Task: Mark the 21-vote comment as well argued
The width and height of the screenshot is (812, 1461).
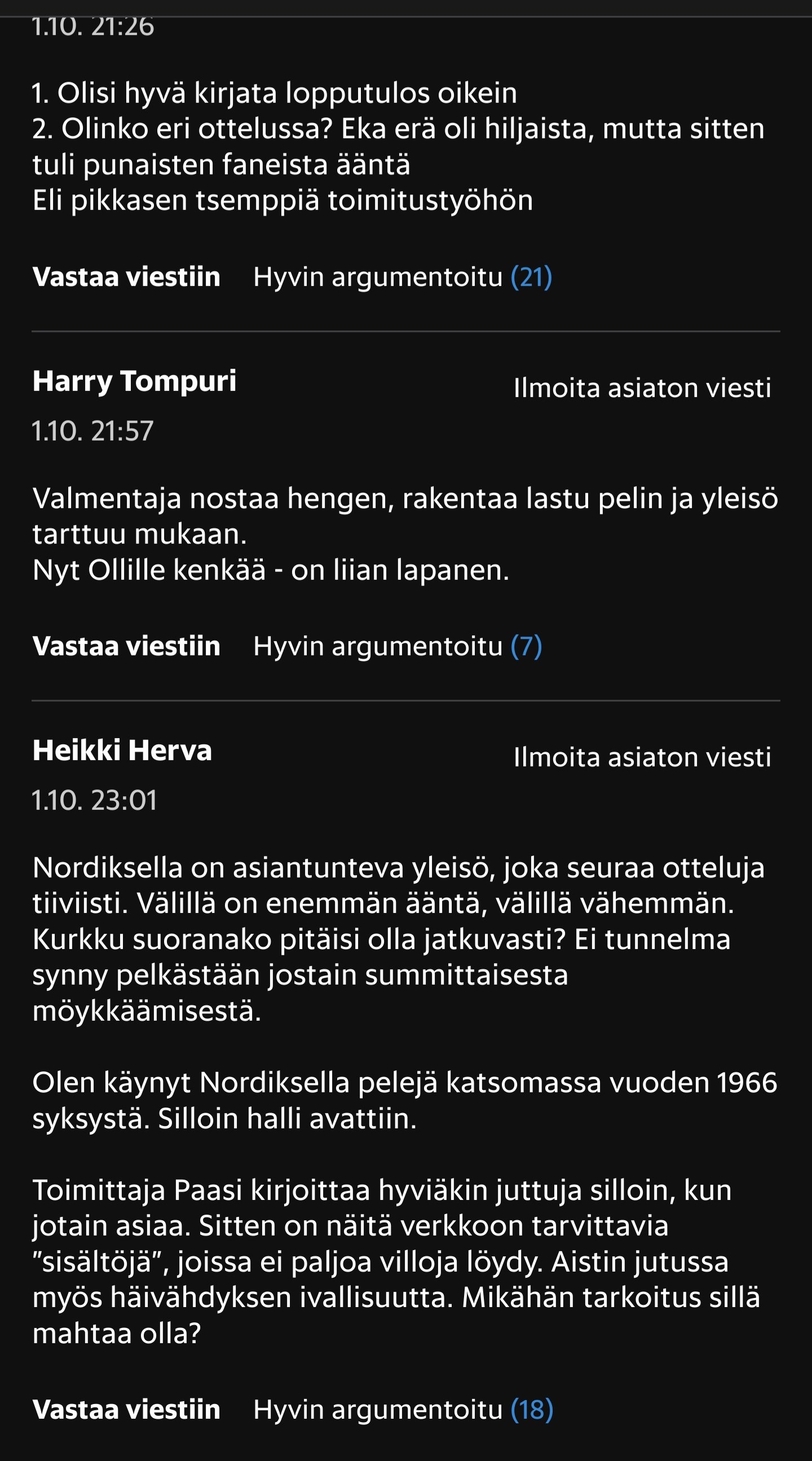Action: click(x=402, y=277)
